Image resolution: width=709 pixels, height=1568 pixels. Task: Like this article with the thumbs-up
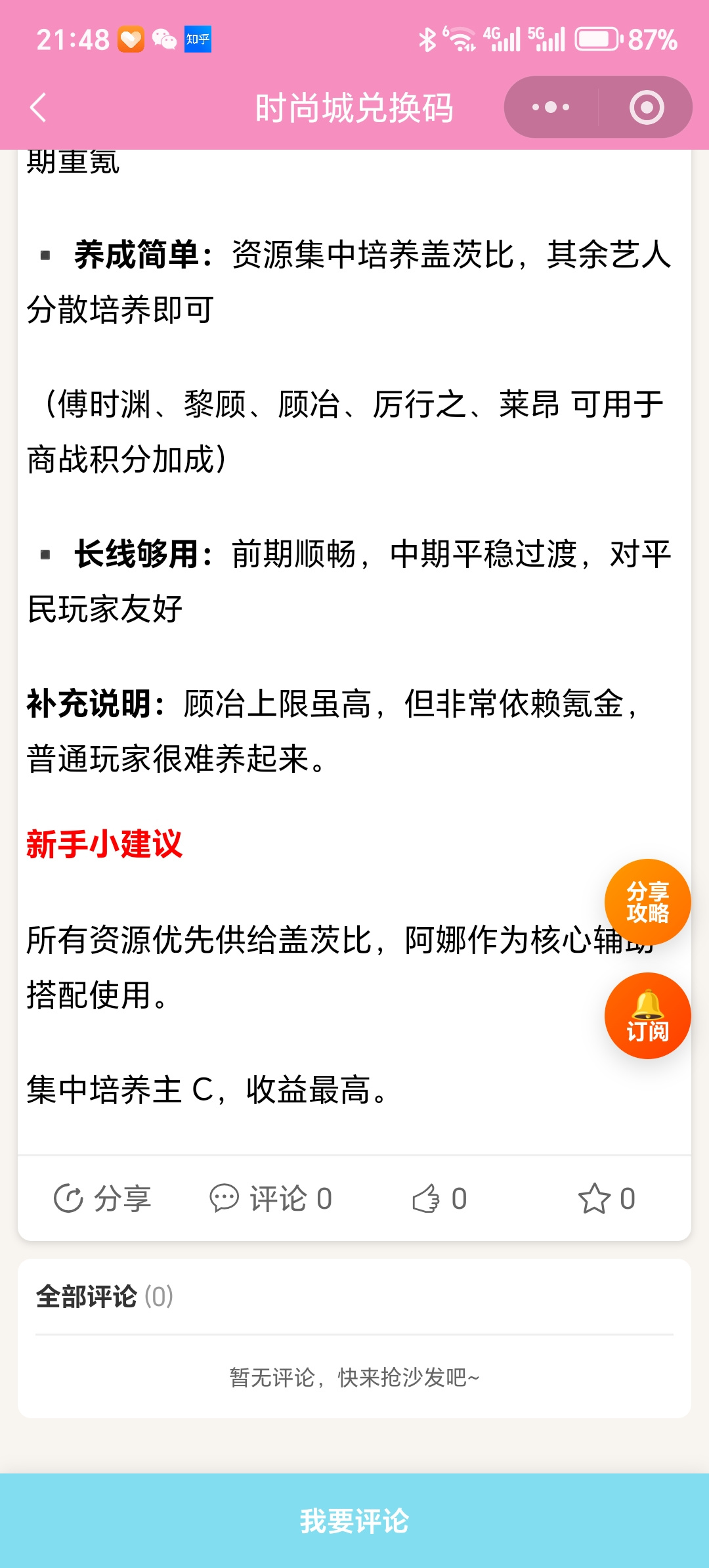coord(439,1198)
